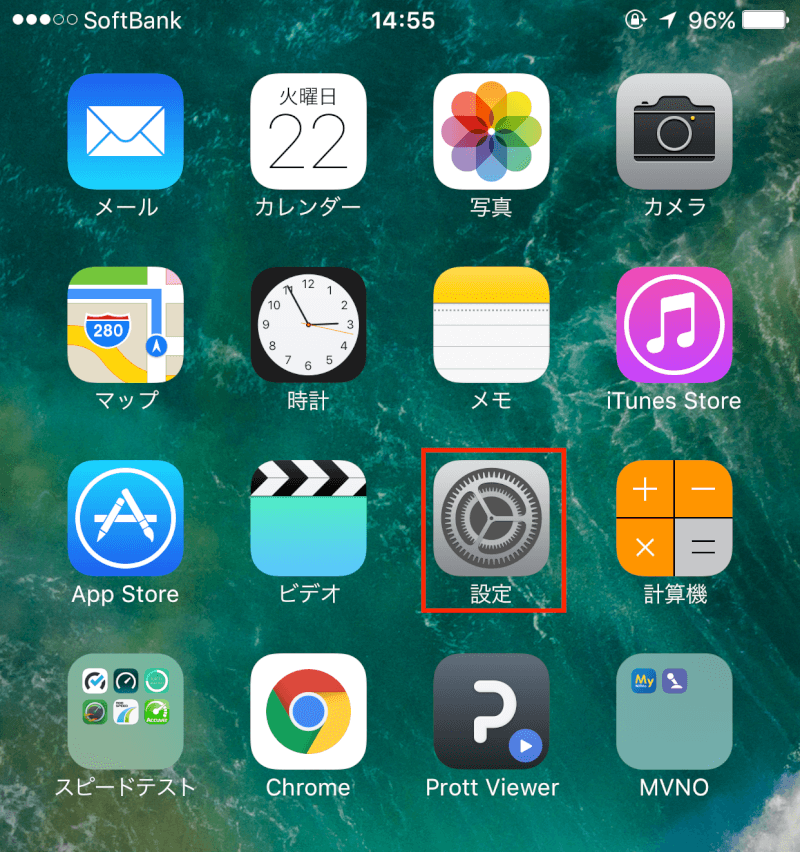Open the カレンダー calendar app

[308, 131]
